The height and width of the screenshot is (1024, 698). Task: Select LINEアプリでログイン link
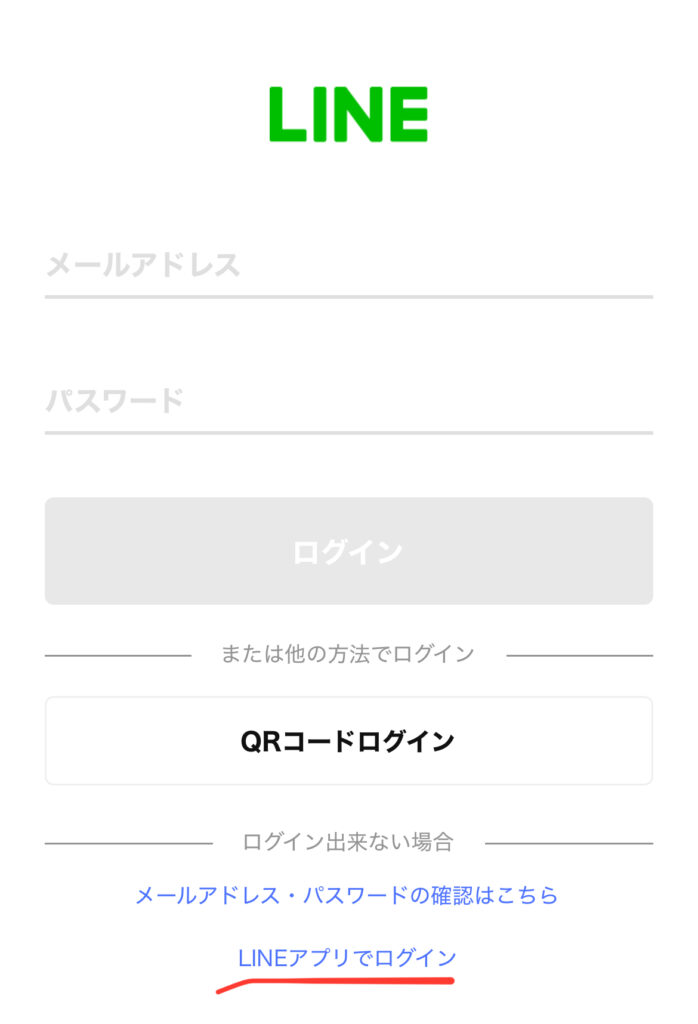[x=347, y=957]
